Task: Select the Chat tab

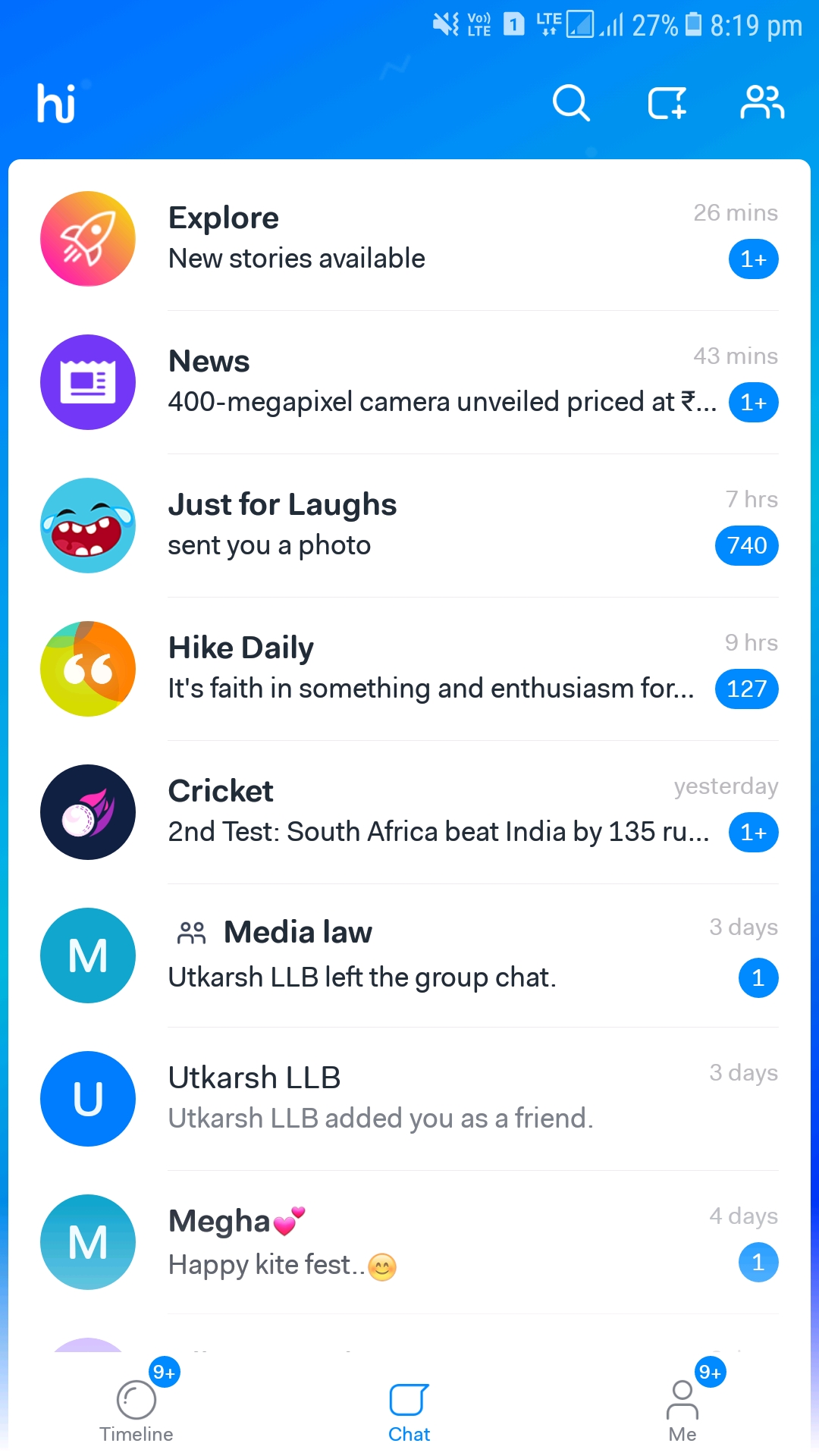Action: click(x=409, y=1411)
